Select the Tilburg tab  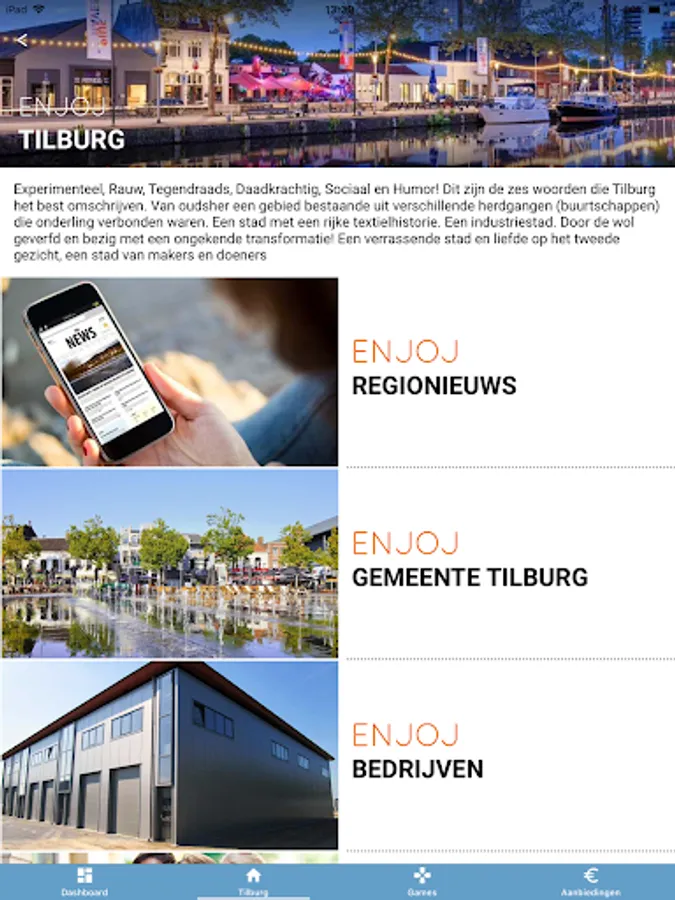(x=253, y=882)
